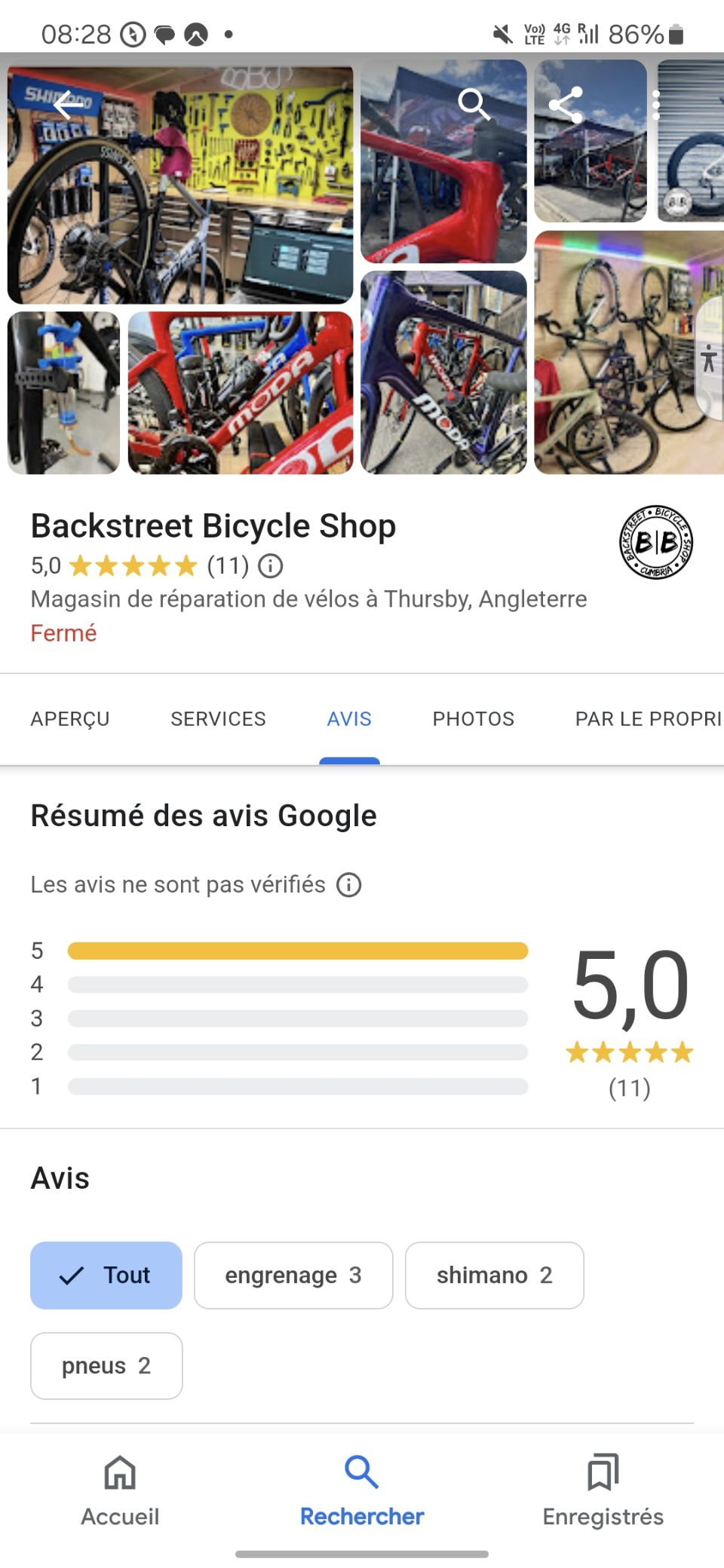Go back using the arrow icon
Viewport: 724px width, 1568px height.
[69, 105]
